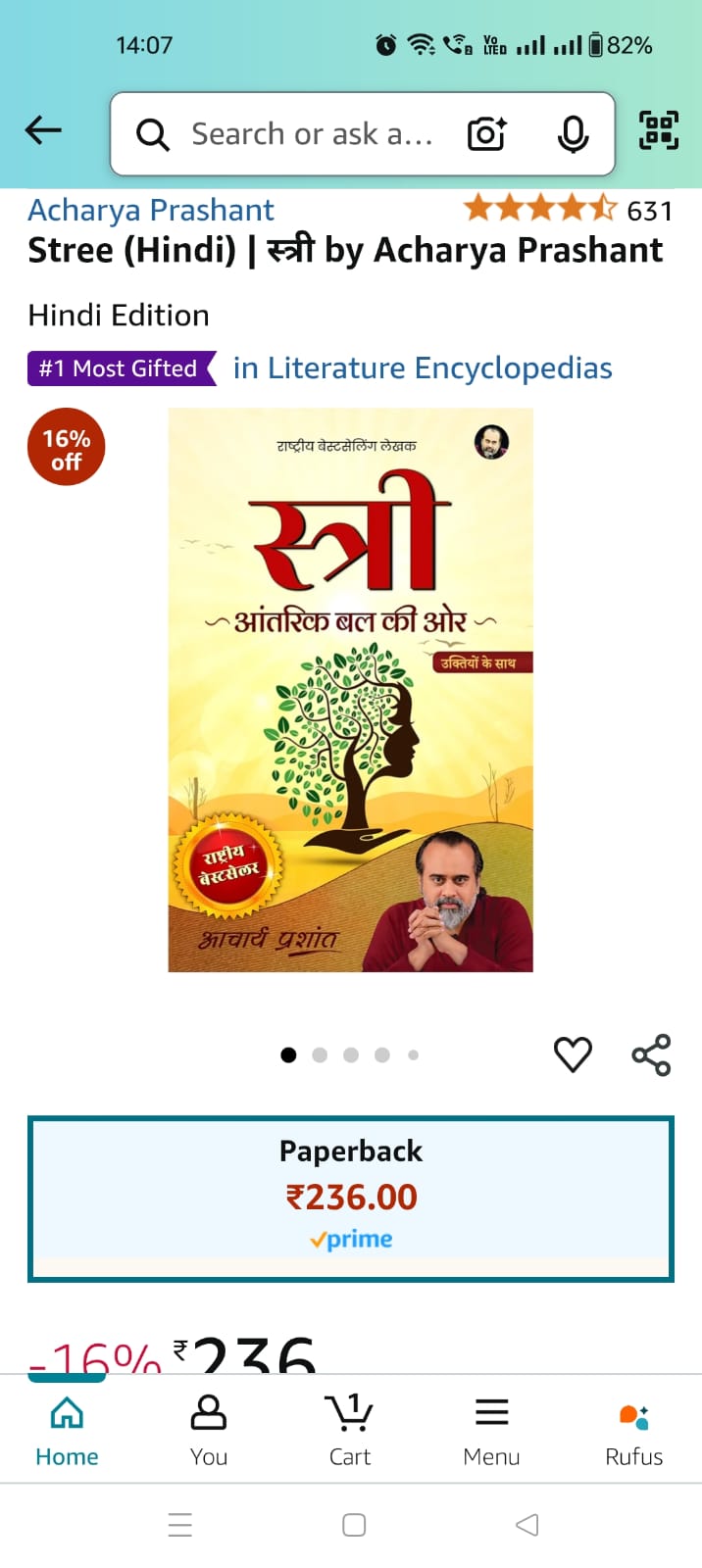702x1568 pixels.
Task: Tap the system back button
Action: (x=526, y=1525)
